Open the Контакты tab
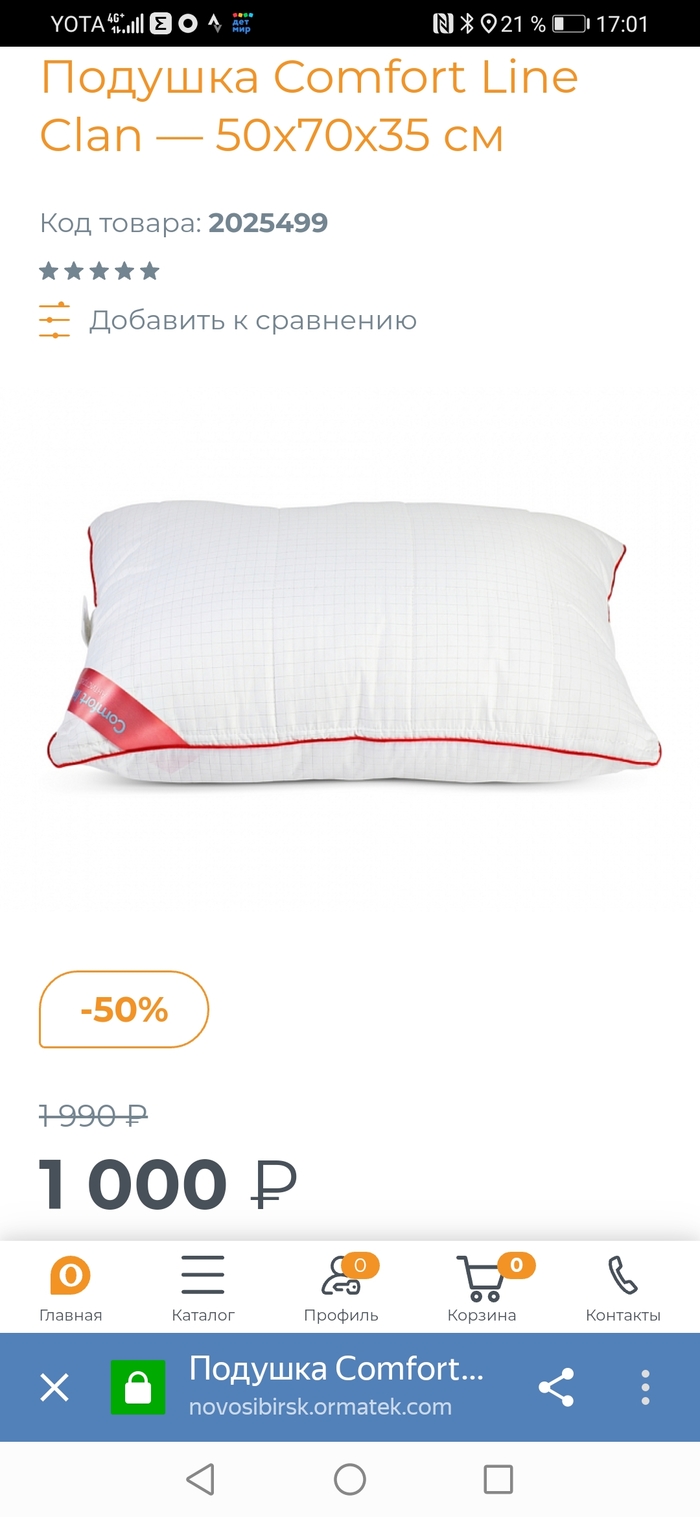The width and height of the screenshot is (700, 1517). click(x=622, y=1289)
